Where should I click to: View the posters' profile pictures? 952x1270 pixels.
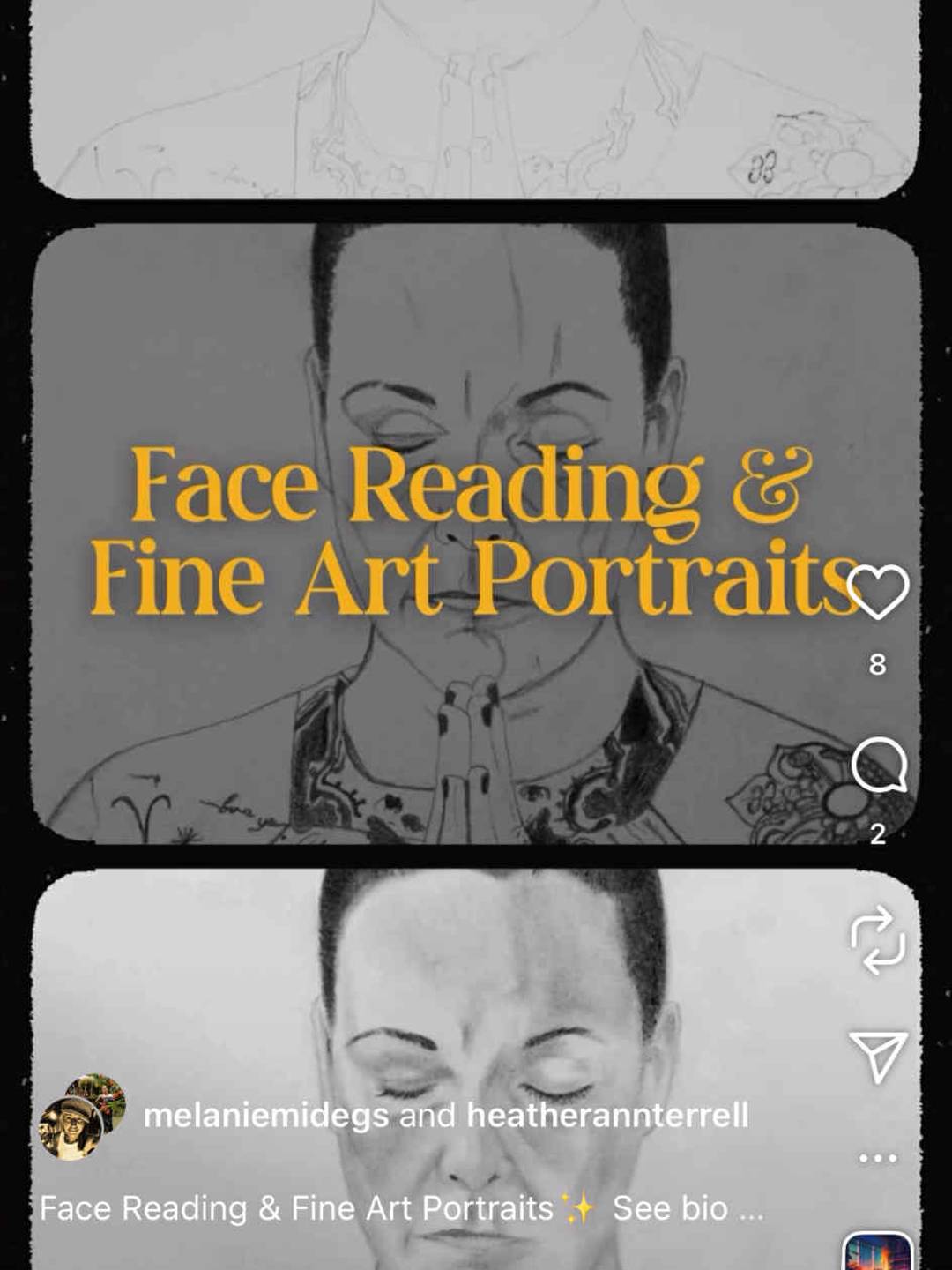tap(83, 1116)
